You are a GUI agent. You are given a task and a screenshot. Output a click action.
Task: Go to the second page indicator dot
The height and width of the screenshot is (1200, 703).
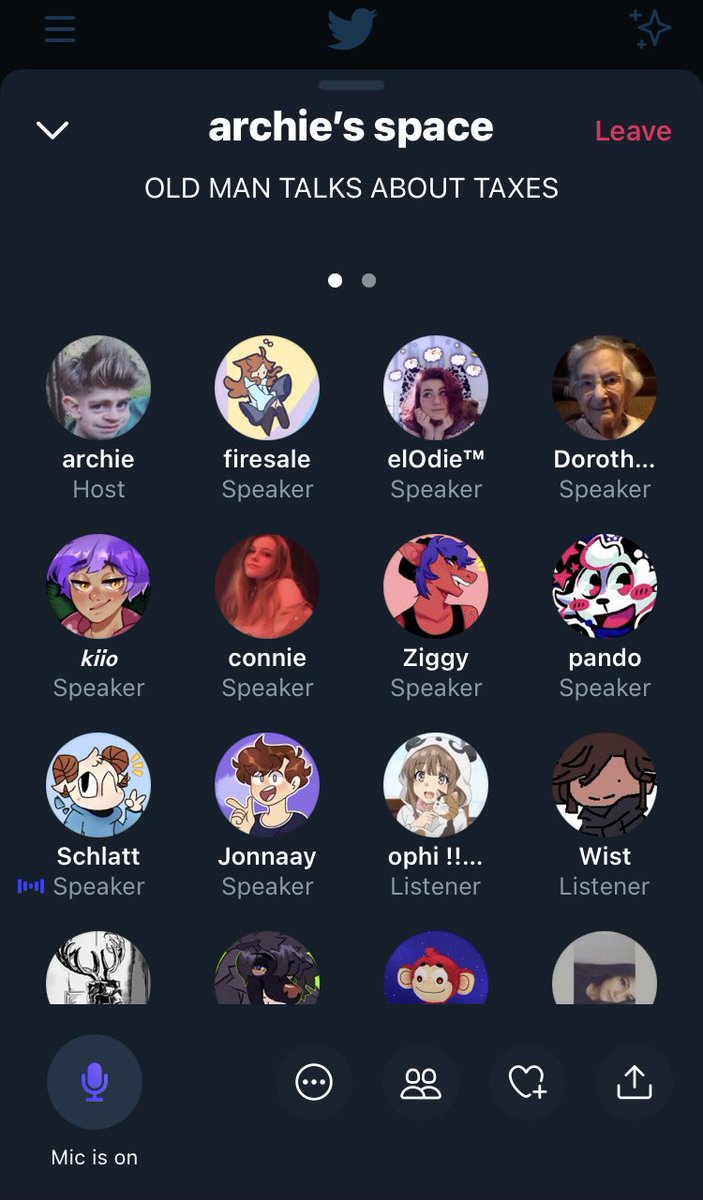(369, 281)
